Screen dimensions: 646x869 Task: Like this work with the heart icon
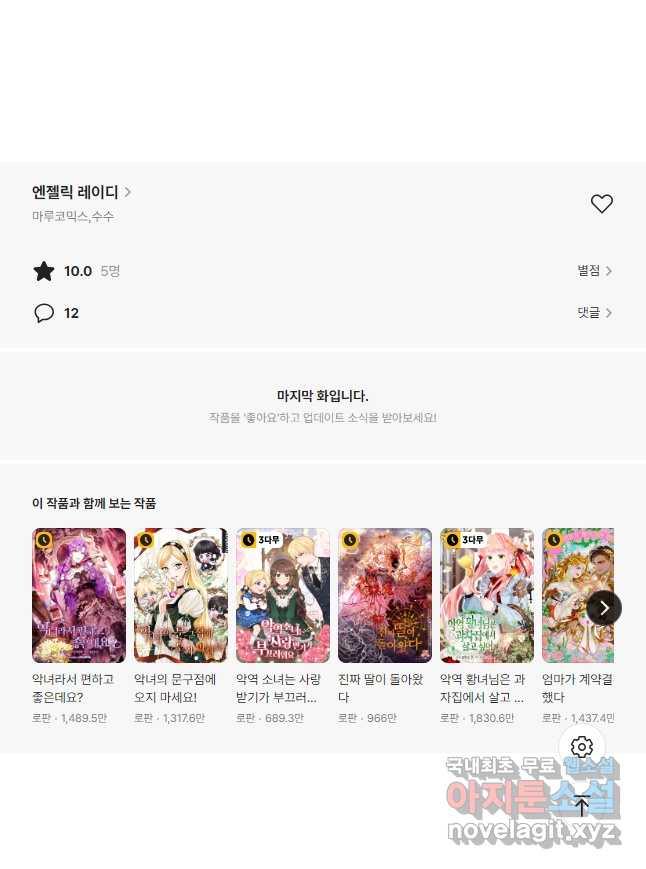click(601, 204)
